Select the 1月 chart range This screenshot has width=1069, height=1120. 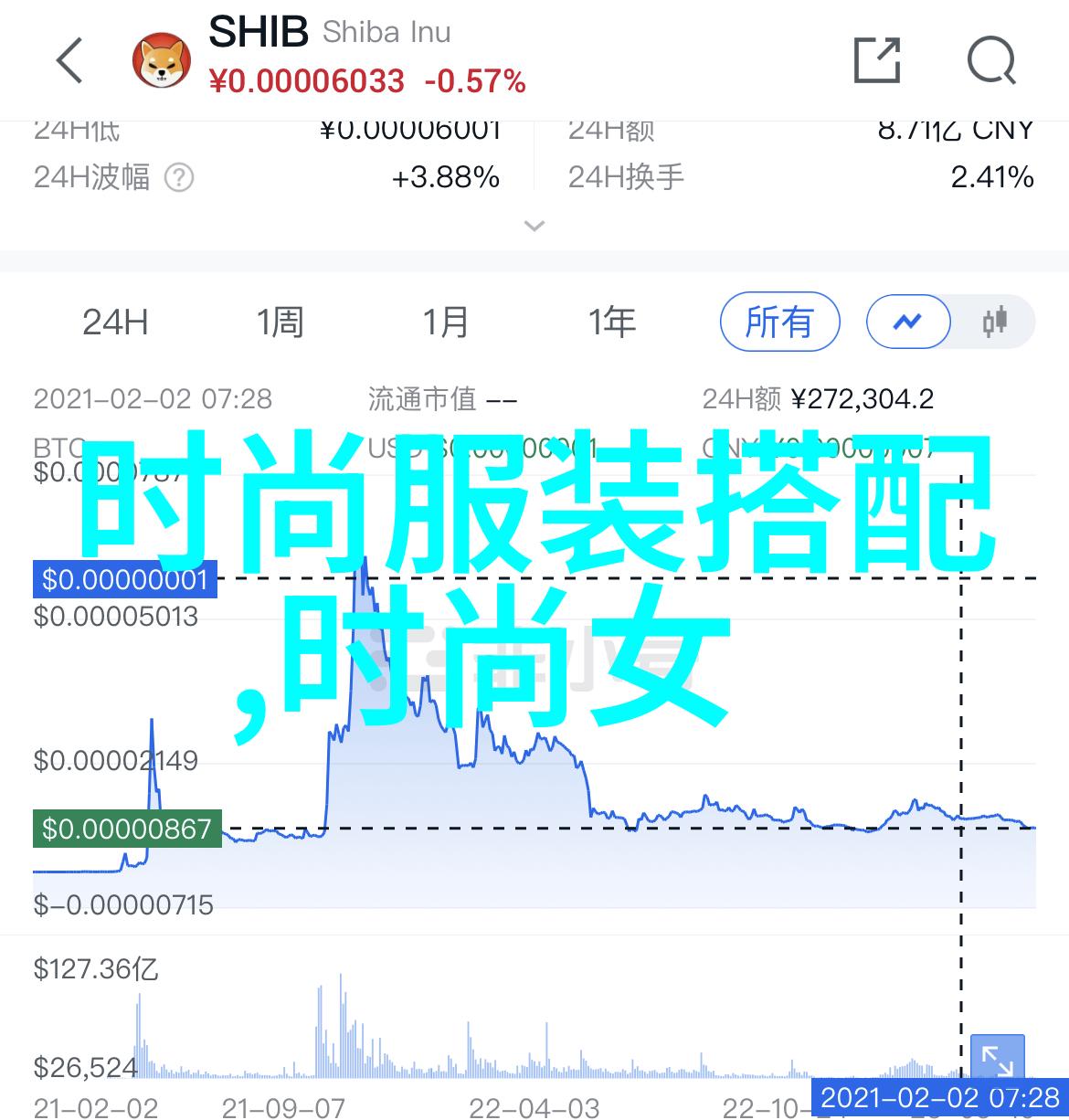(x=446, y=322)
